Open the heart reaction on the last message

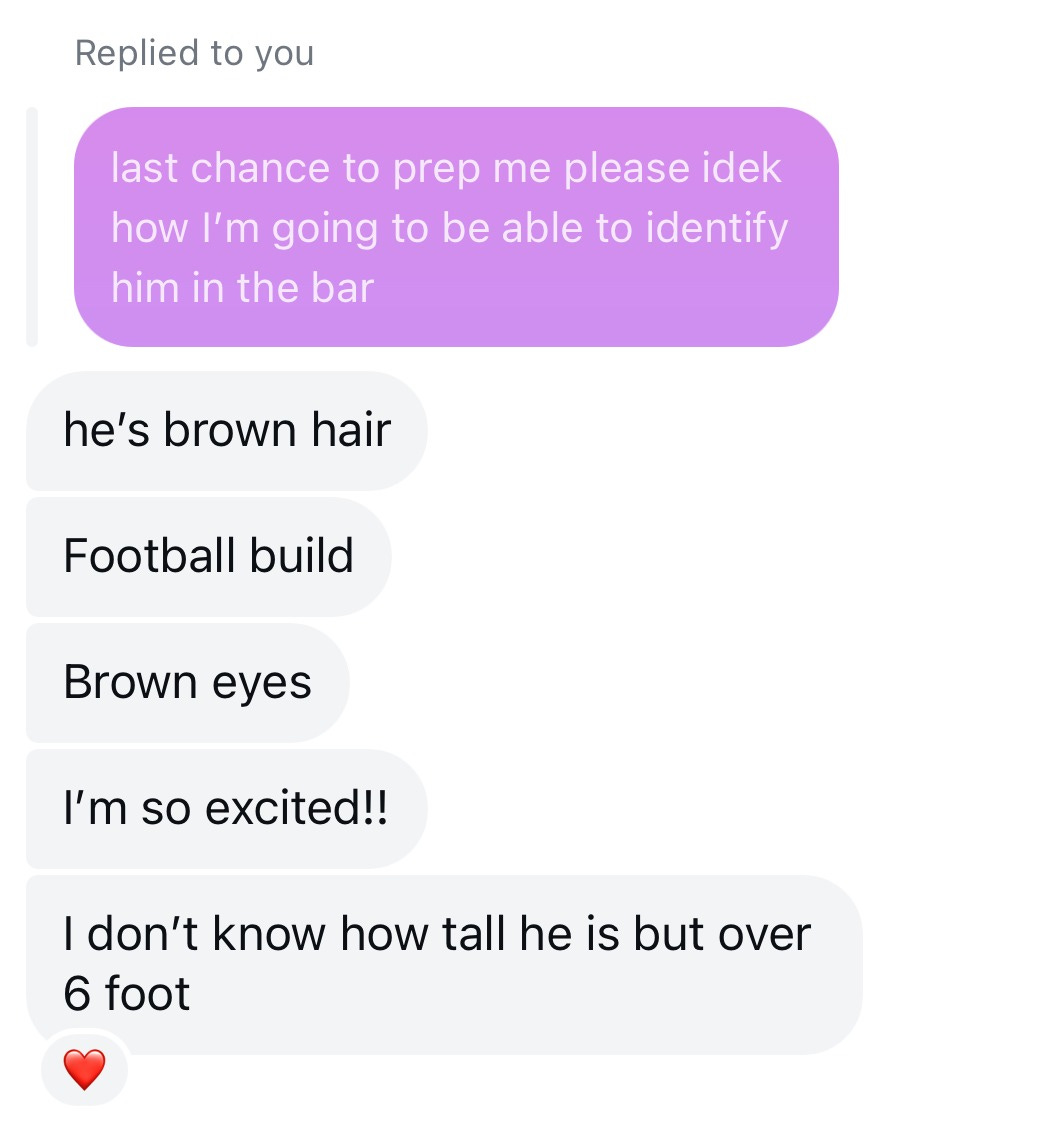[84, 1069]
